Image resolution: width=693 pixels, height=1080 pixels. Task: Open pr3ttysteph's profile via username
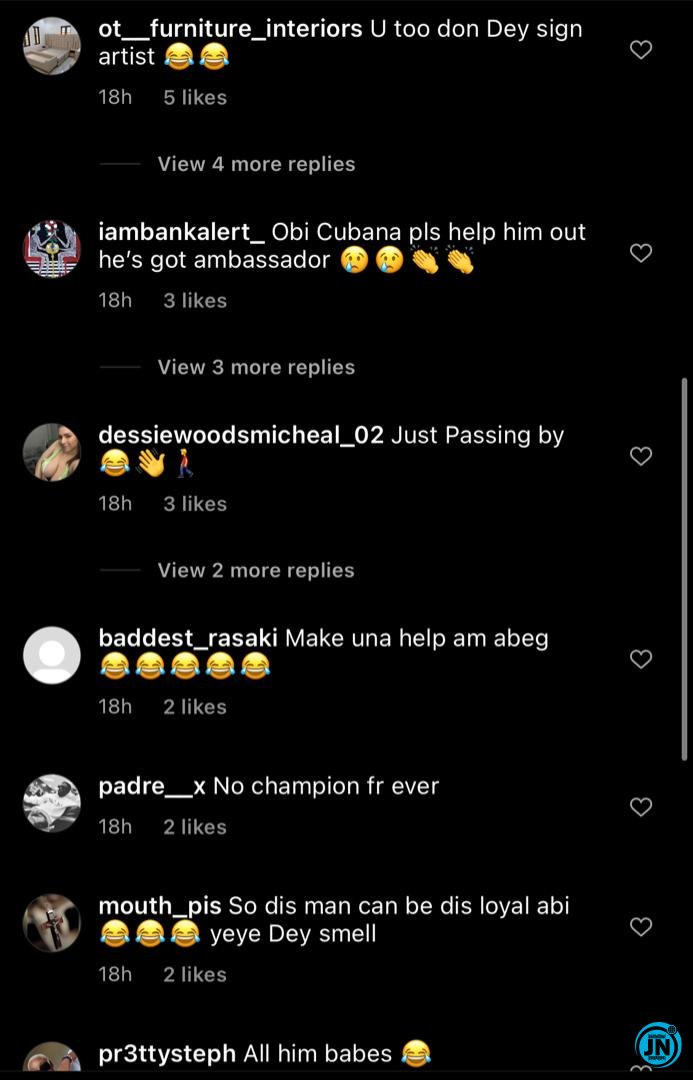pos(167,1053)
